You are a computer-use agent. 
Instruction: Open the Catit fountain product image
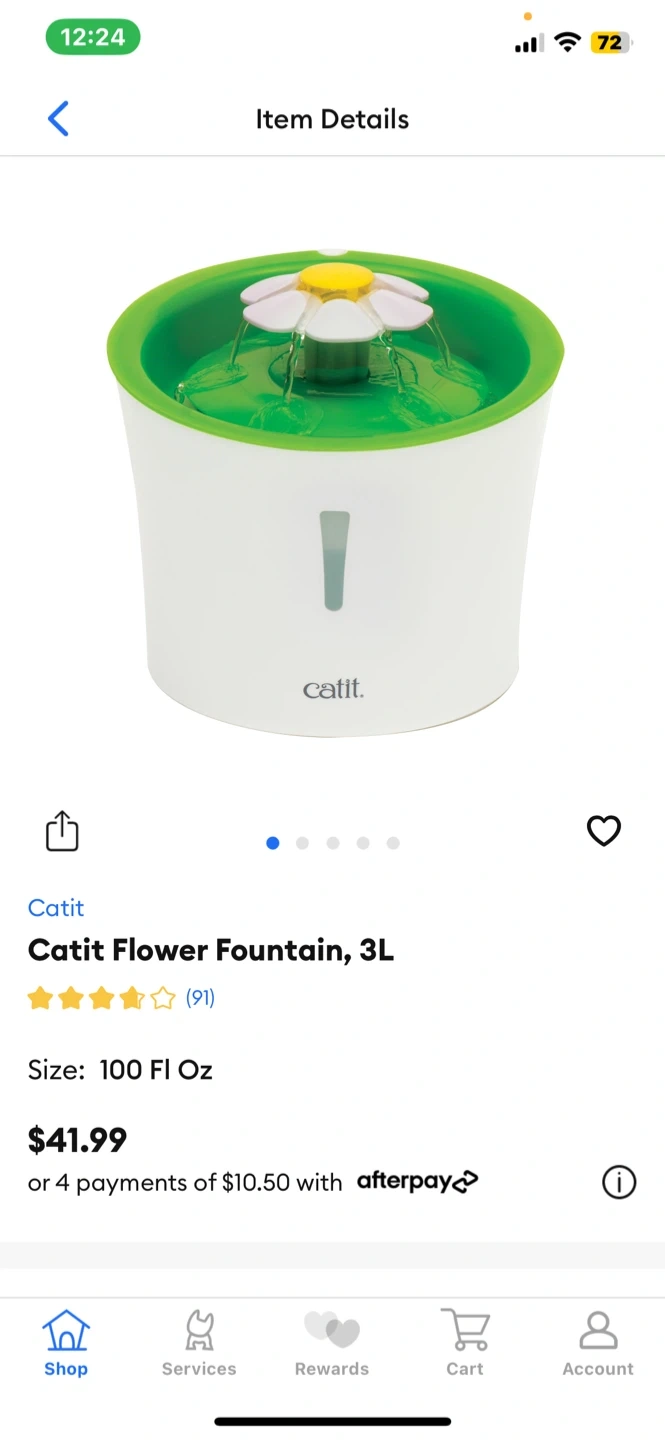333,490
